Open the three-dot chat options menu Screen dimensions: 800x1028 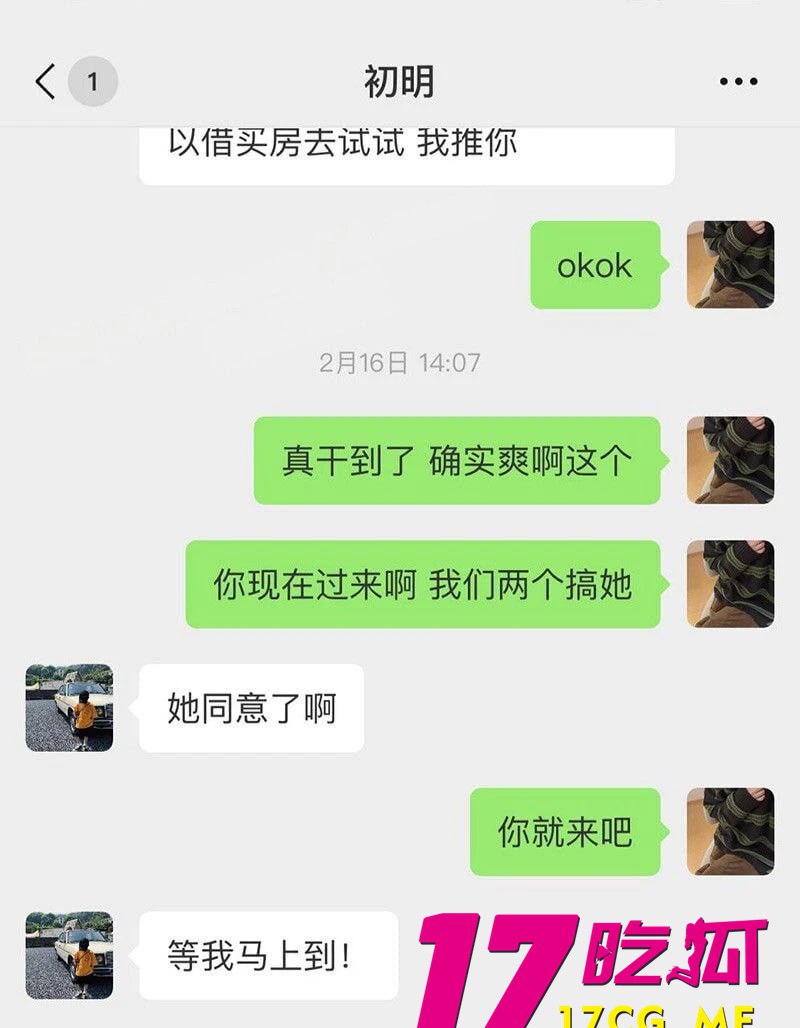[x=738, y=82]
